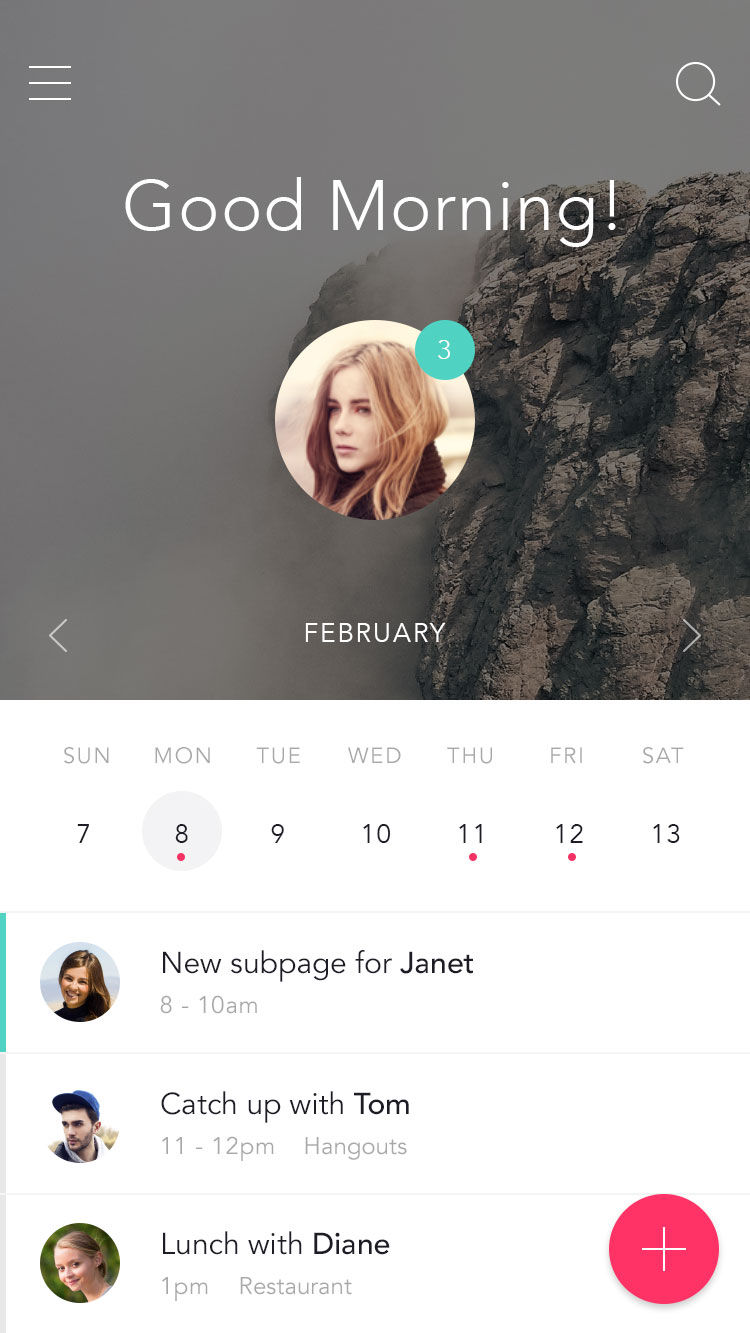Select Sunday the 7th

pyautogui.click(x=83, y=834)
